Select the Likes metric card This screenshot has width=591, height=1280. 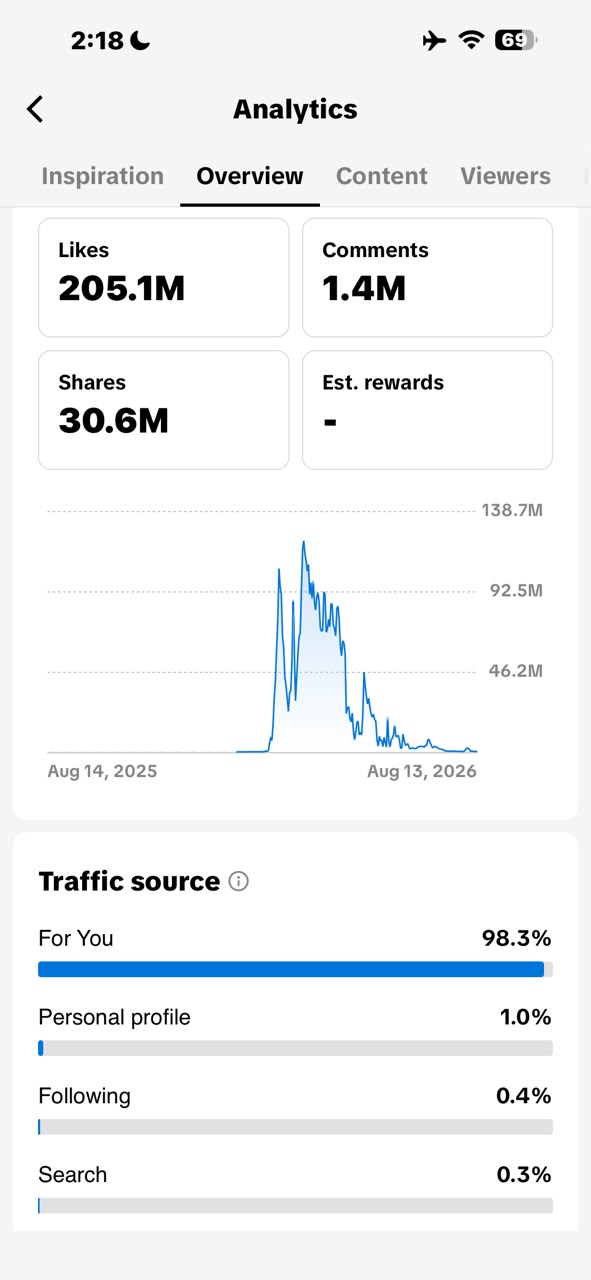(164, 277)
